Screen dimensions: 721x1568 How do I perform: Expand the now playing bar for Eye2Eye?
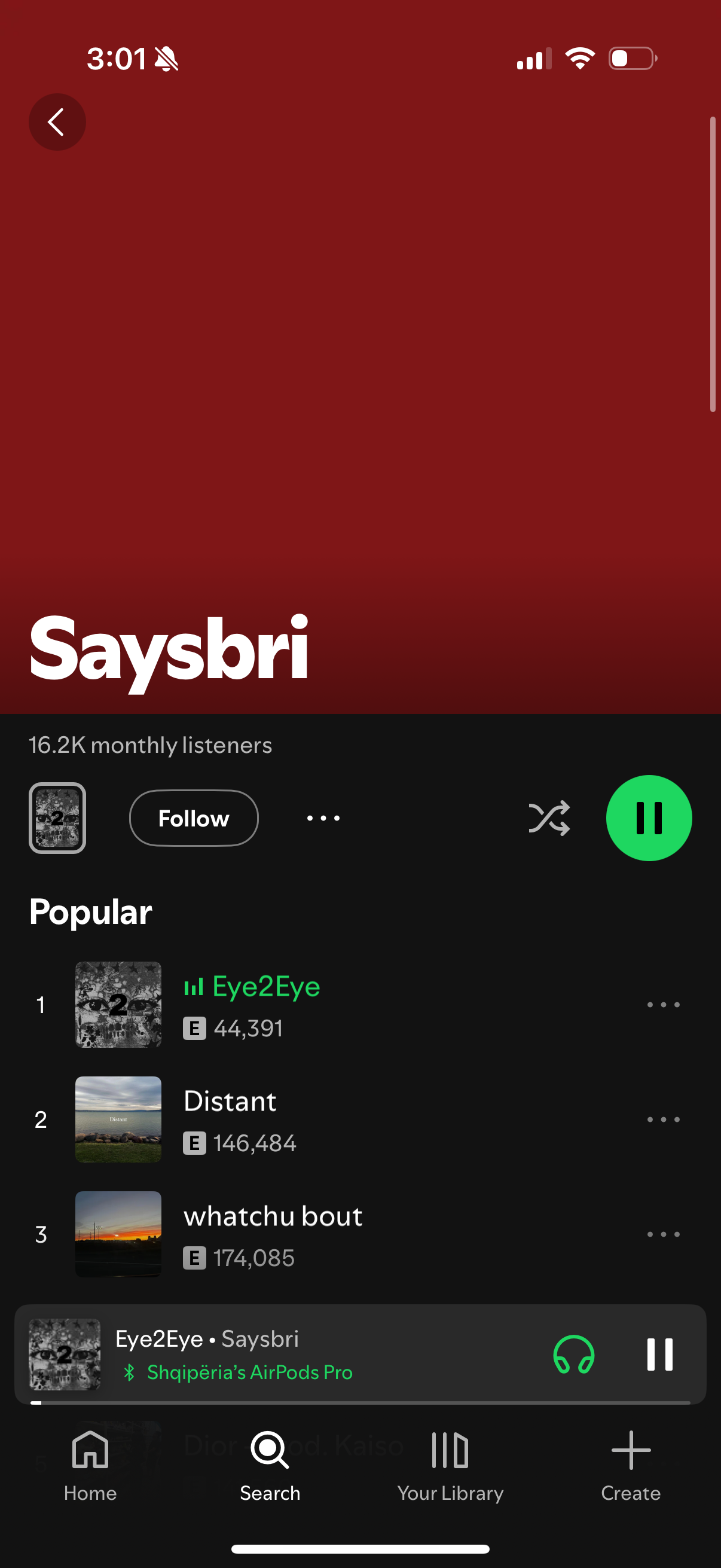(x=304, y=1354)
